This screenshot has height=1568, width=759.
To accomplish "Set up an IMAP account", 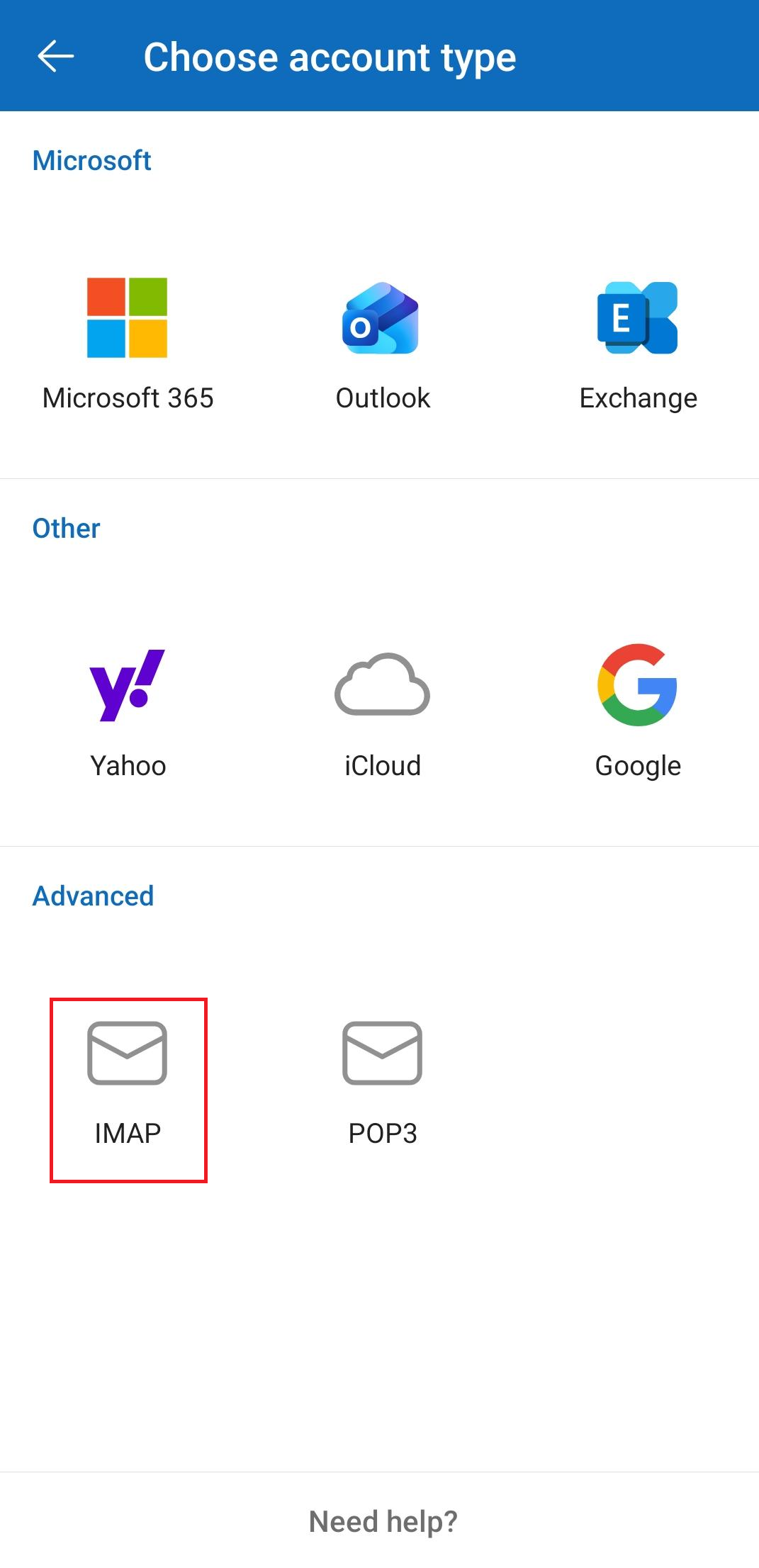I will pos(128,1084).
